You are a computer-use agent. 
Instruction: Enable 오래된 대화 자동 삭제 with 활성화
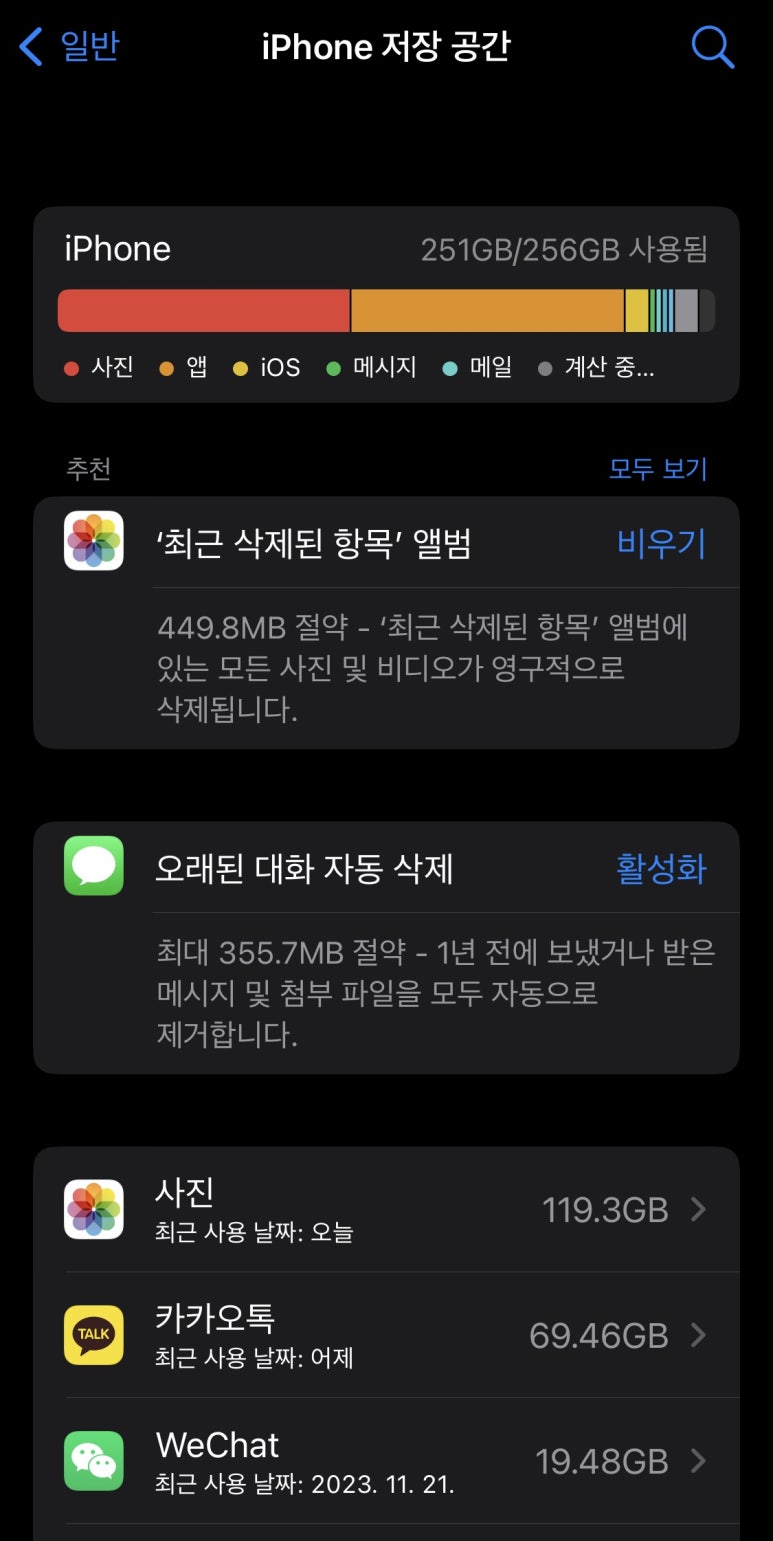pyautogui.click(x=660, y=868)
